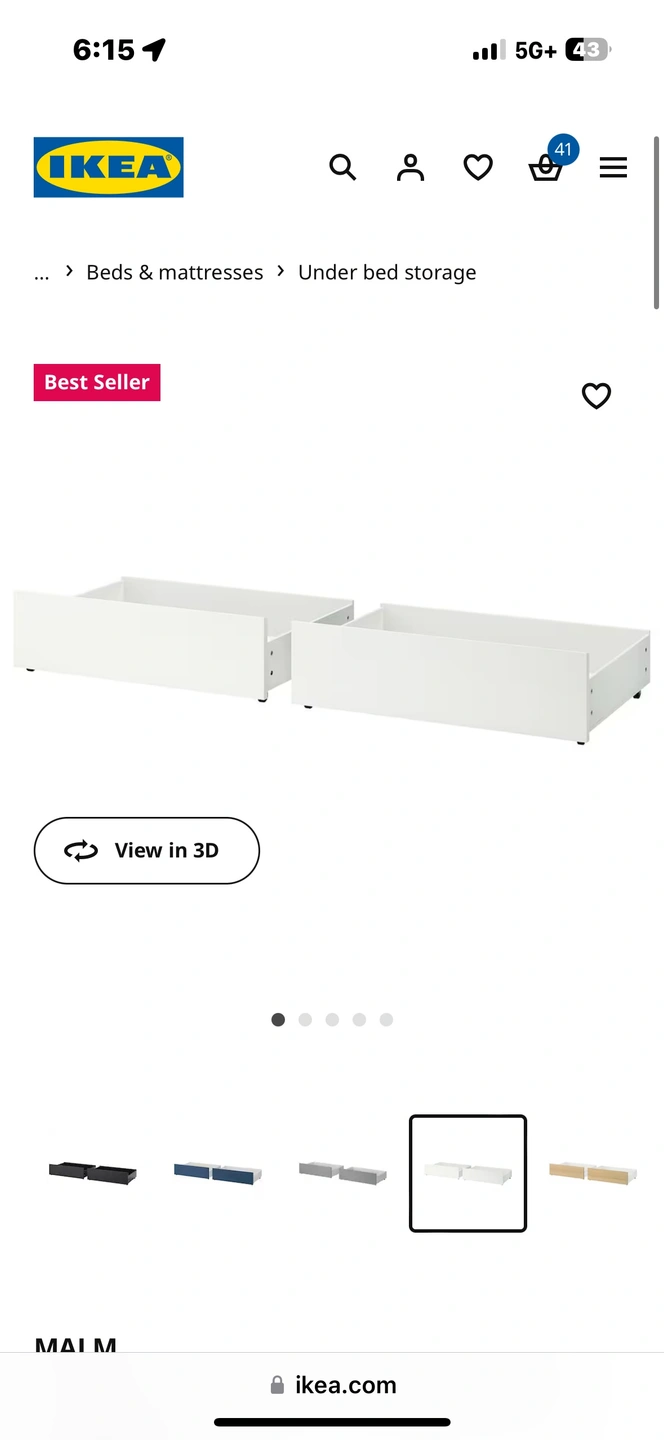This screenshot has width=664, height=1440.
Task: Select the oak veneer color variant
Action: [x=592, y=1172]
